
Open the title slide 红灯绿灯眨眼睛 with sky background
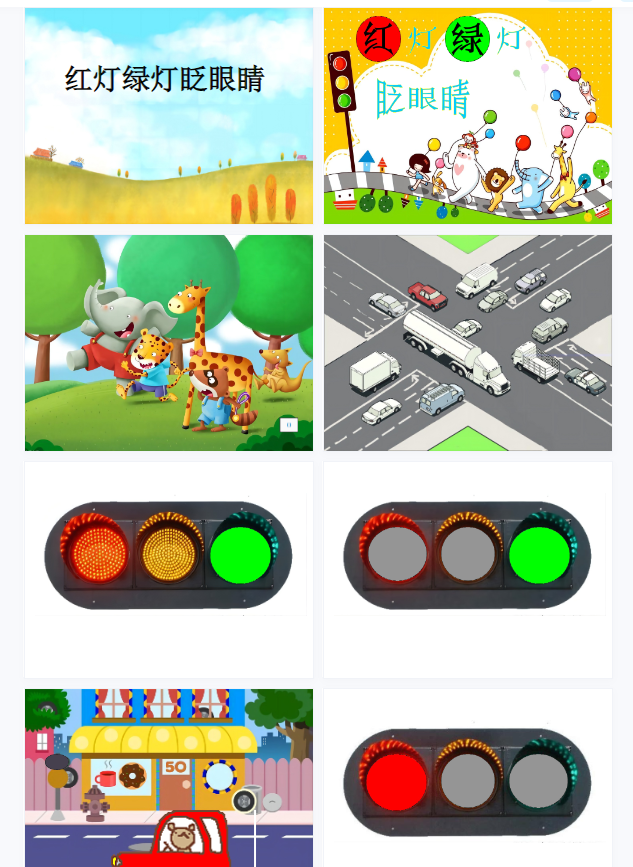point(169,116)
